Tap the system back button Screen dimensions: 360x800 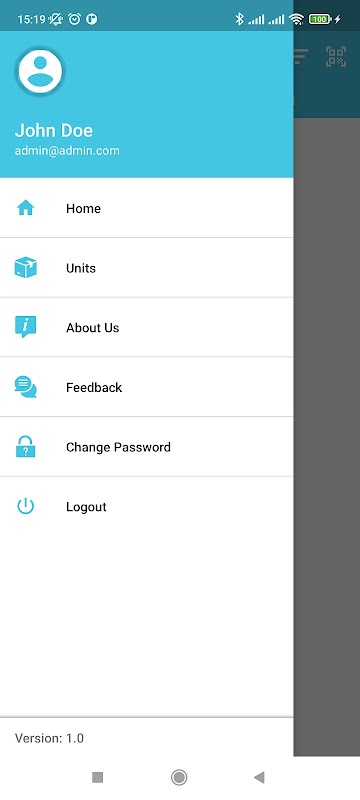[x=259, y=777]
